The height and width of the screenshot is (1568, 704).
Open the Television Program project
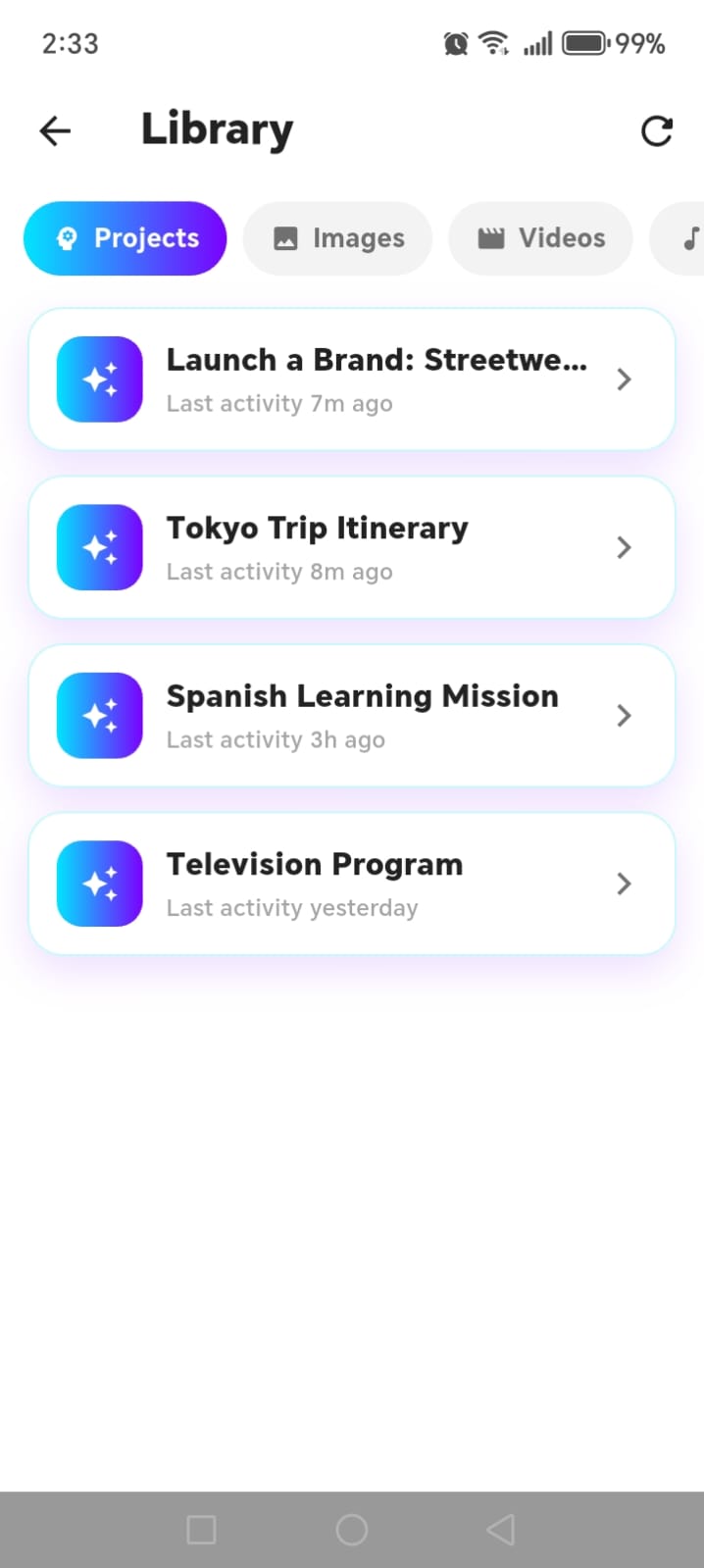pos(352,884)
